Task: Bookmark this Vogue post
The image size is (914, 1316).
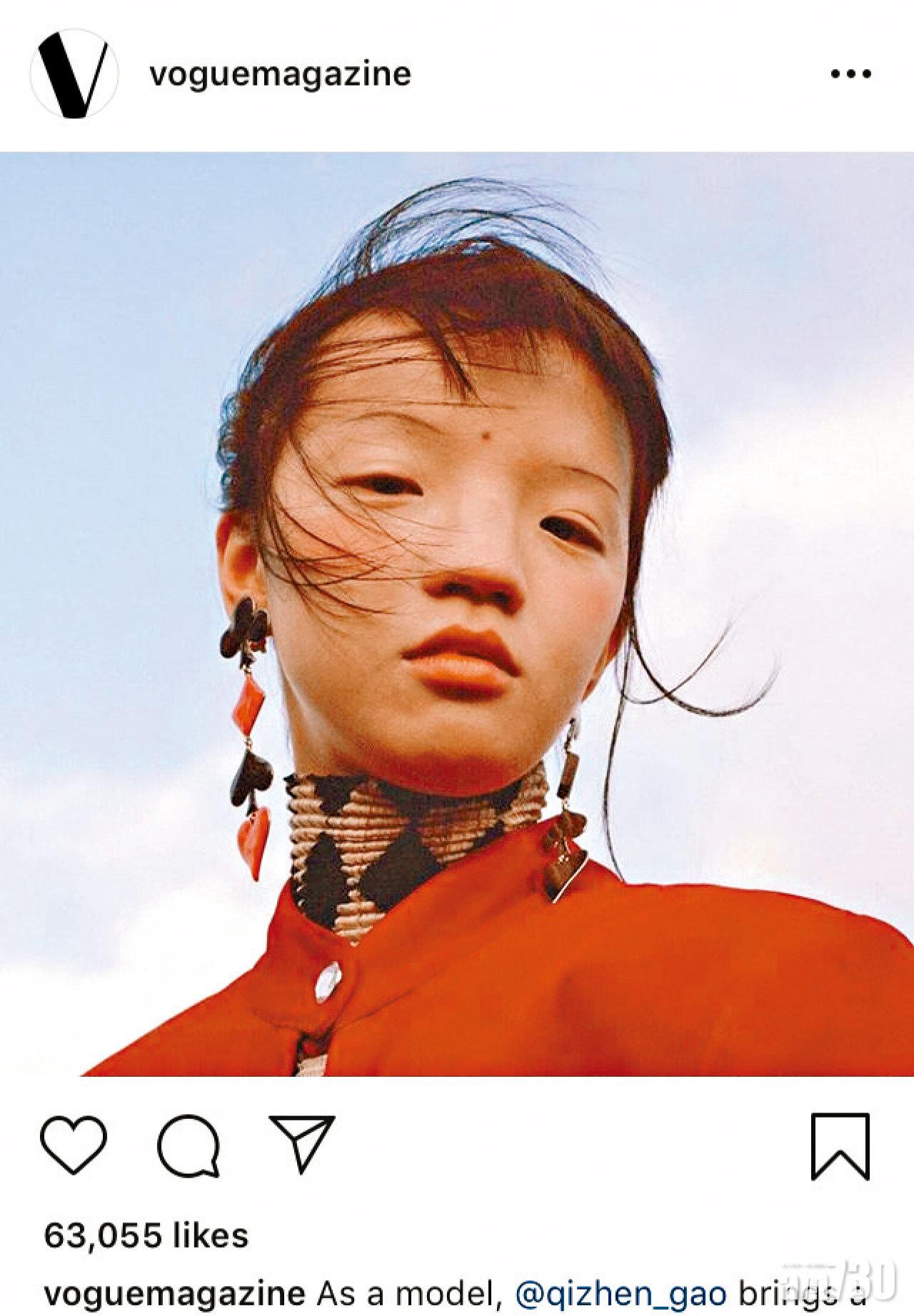Action: tap(840, 1146)
